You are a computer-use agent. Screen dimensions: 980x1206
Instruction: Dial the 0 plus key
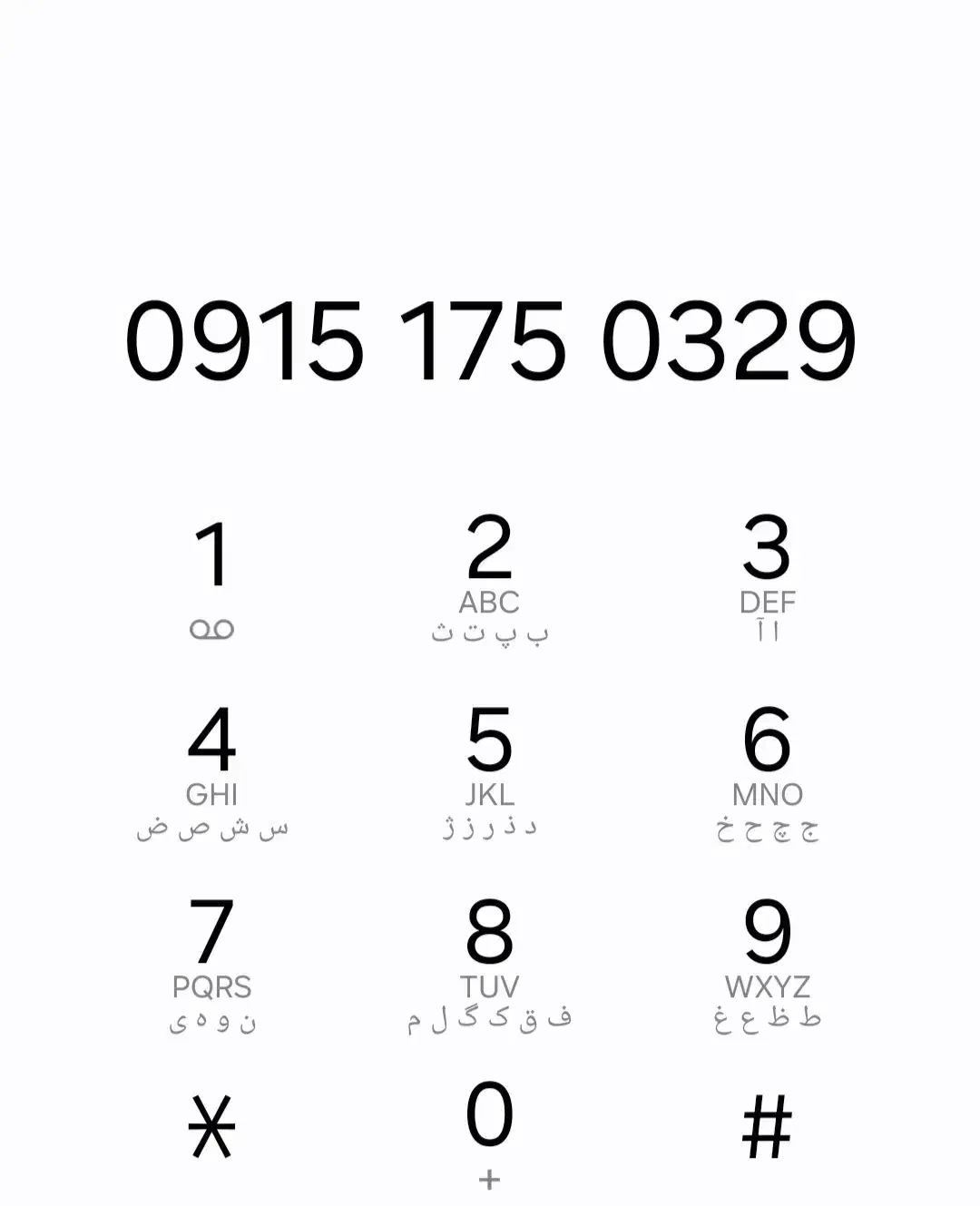tap(489, 1130)
